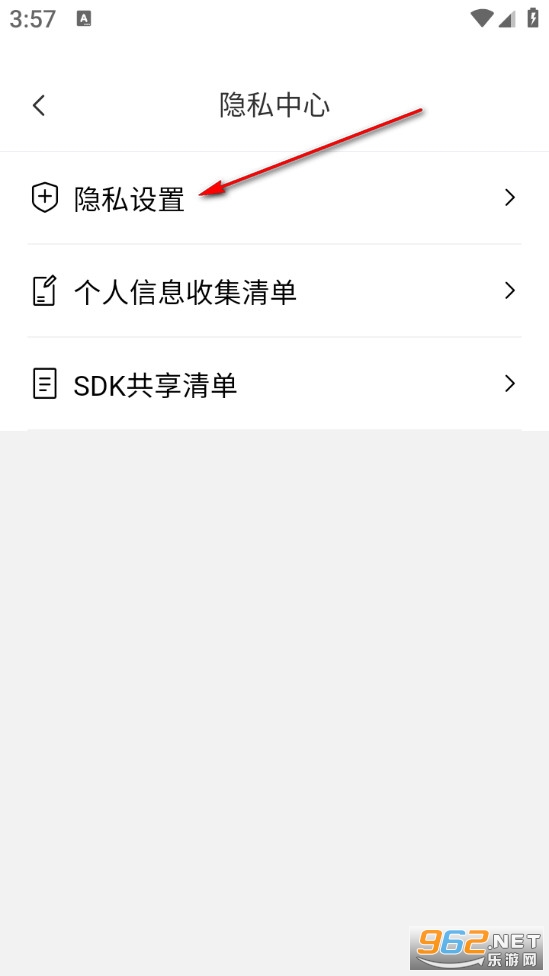Image resolution: width=549 pixels, height=976 pixels.
Task: Open SDK共享清单
Action: (274, 383)
